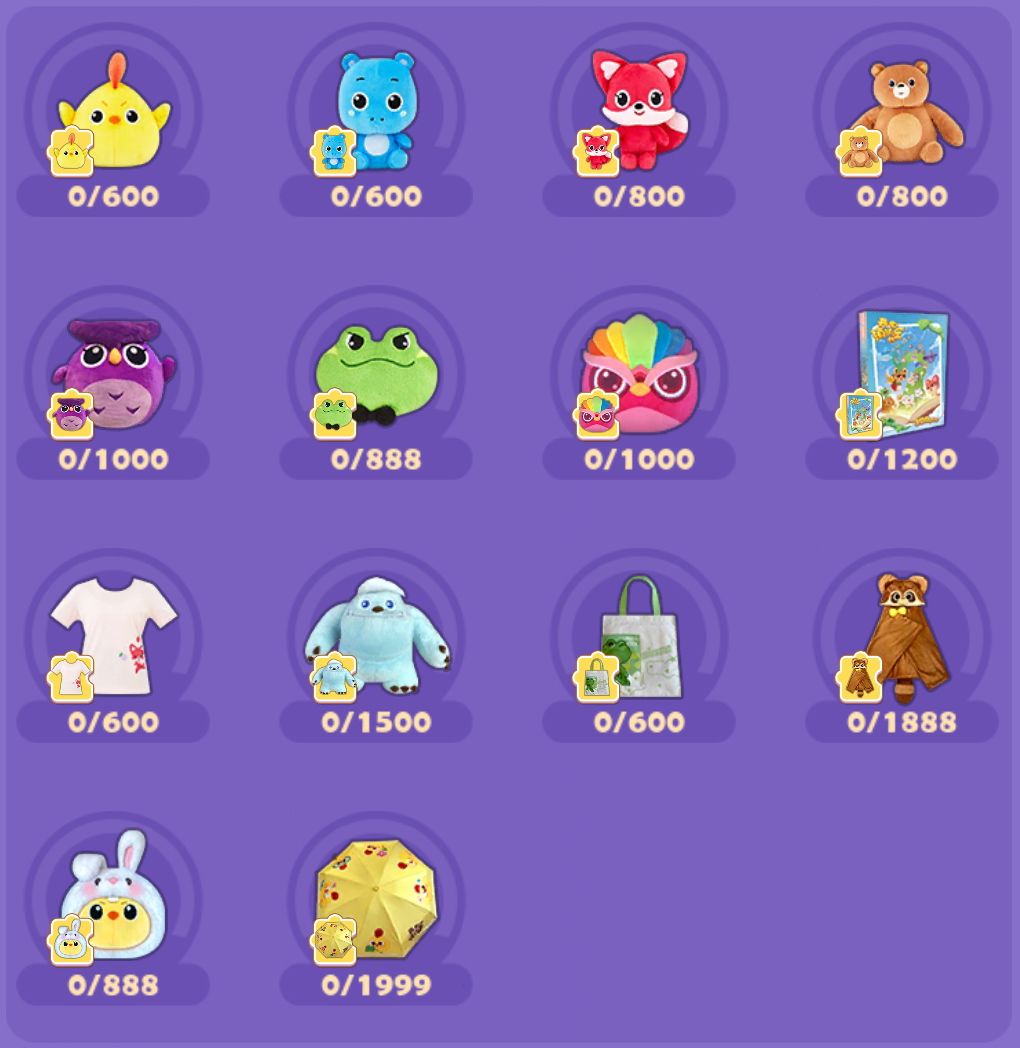The width and height of the screenshot is (1020, 1048).
Task: Click the 0/1200 counter under the book
Action: click(x=901, y=458)
